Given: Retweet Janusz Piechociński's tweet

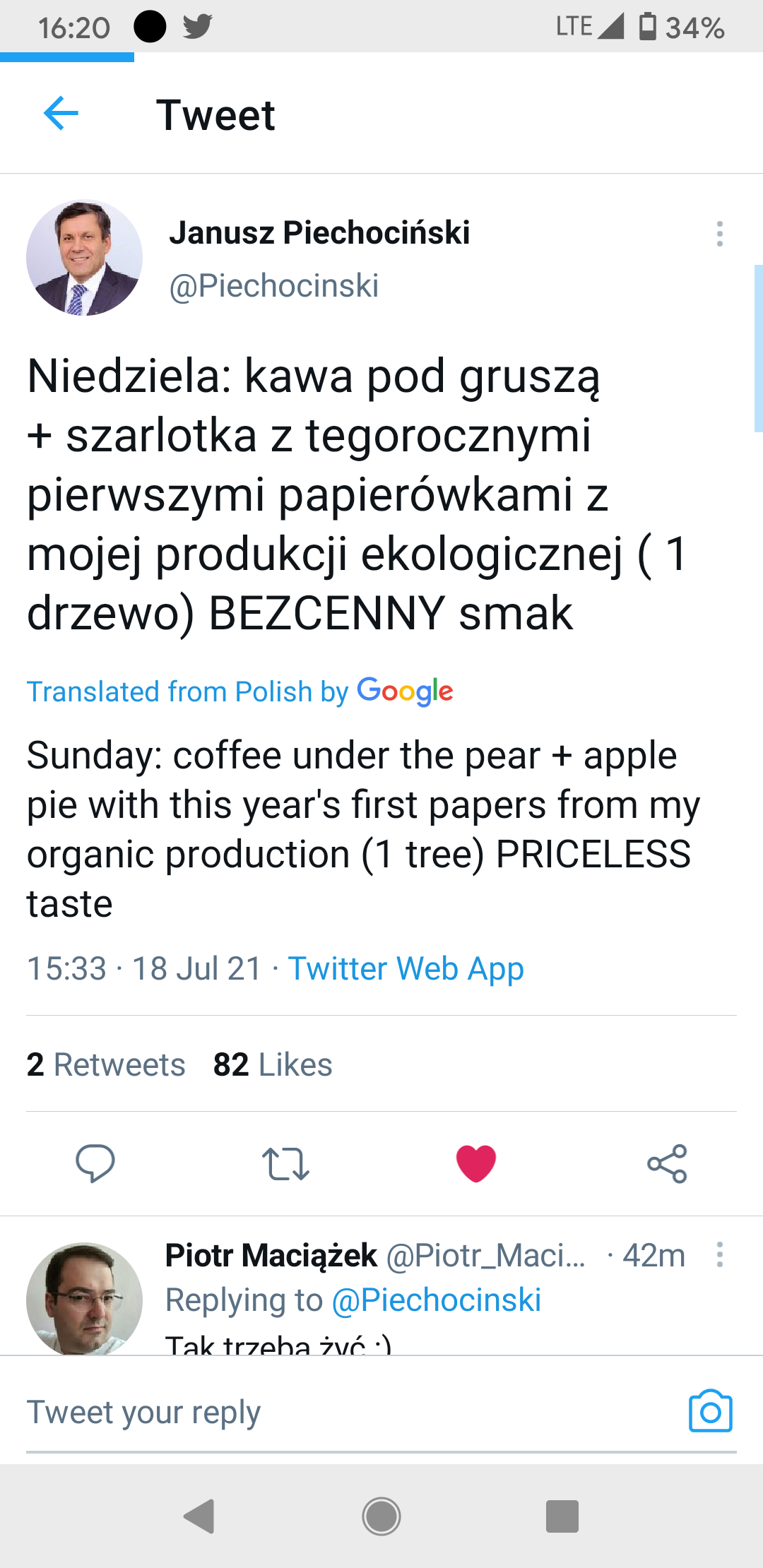Looking at the screenshot, I should point(285,1163).
